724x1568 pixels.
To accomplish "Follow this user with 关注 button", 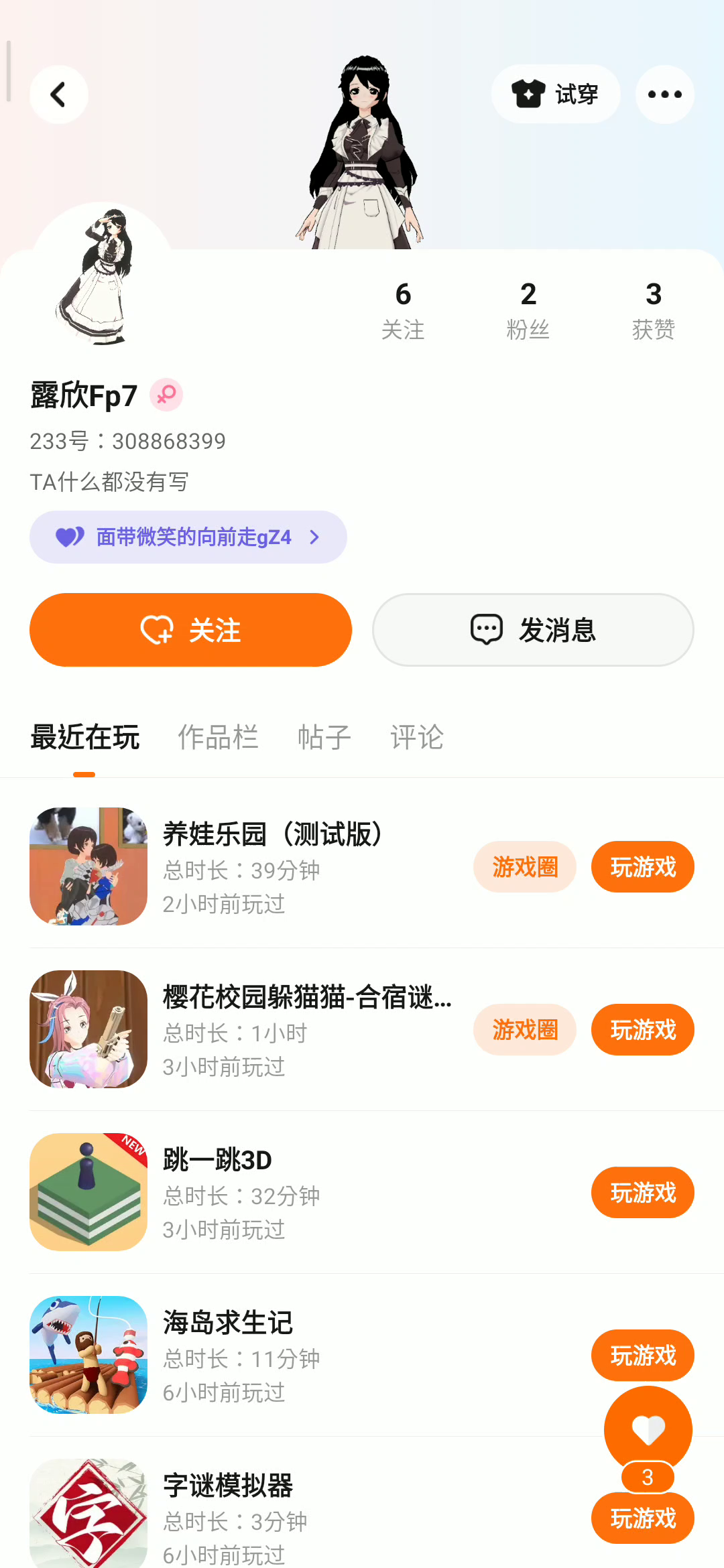I will (190, 630).
